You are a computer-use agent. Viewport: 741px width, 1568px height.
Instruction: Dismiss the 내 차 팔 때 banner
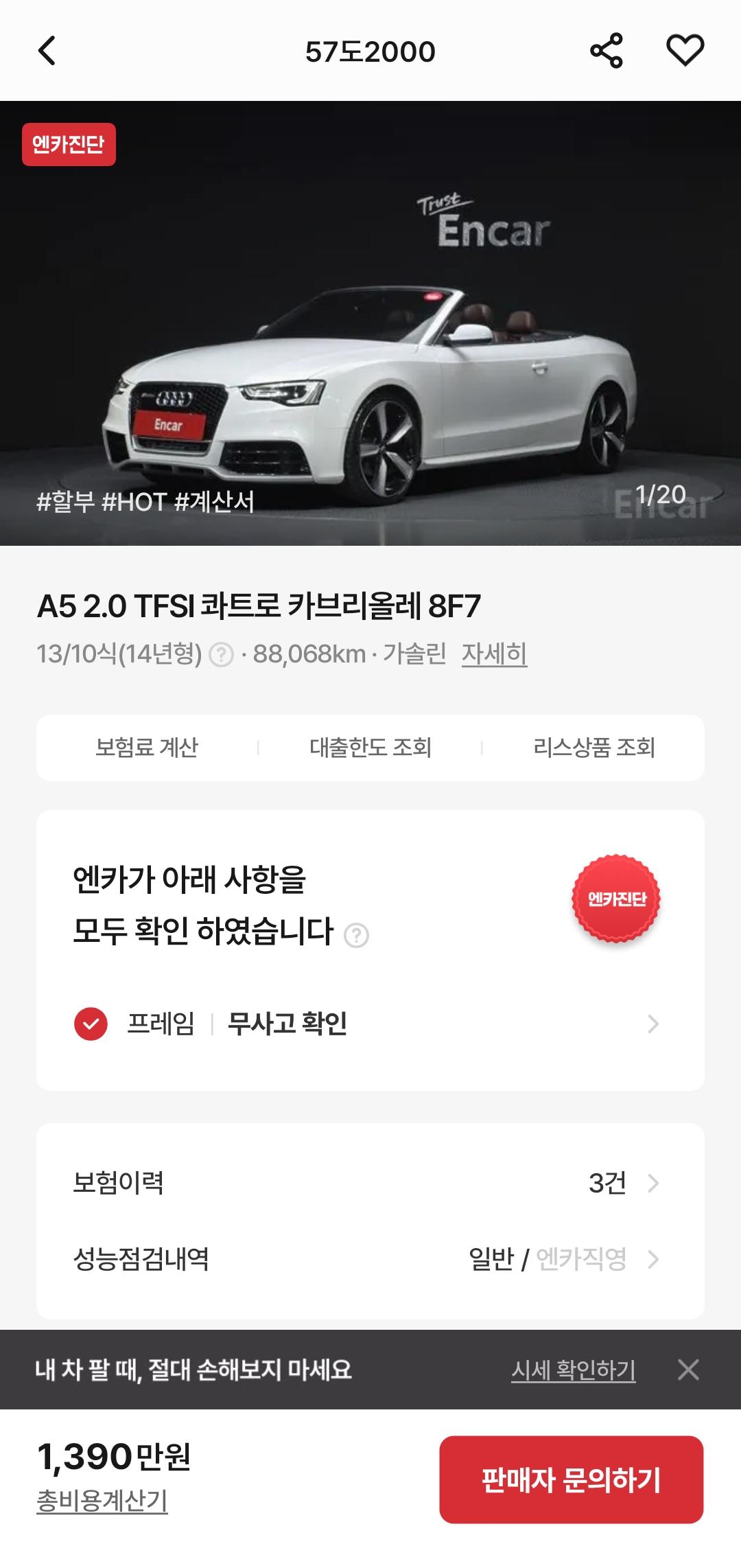[688, 1370]
